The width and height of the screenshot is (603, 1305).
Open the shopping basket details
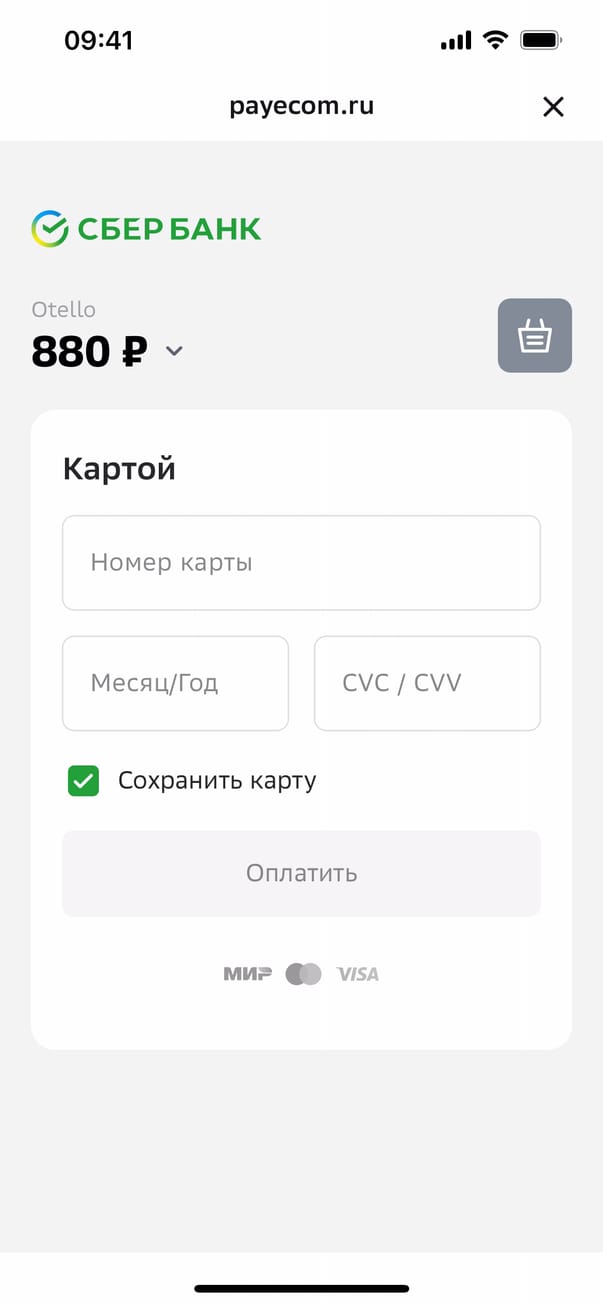point(534,336)
